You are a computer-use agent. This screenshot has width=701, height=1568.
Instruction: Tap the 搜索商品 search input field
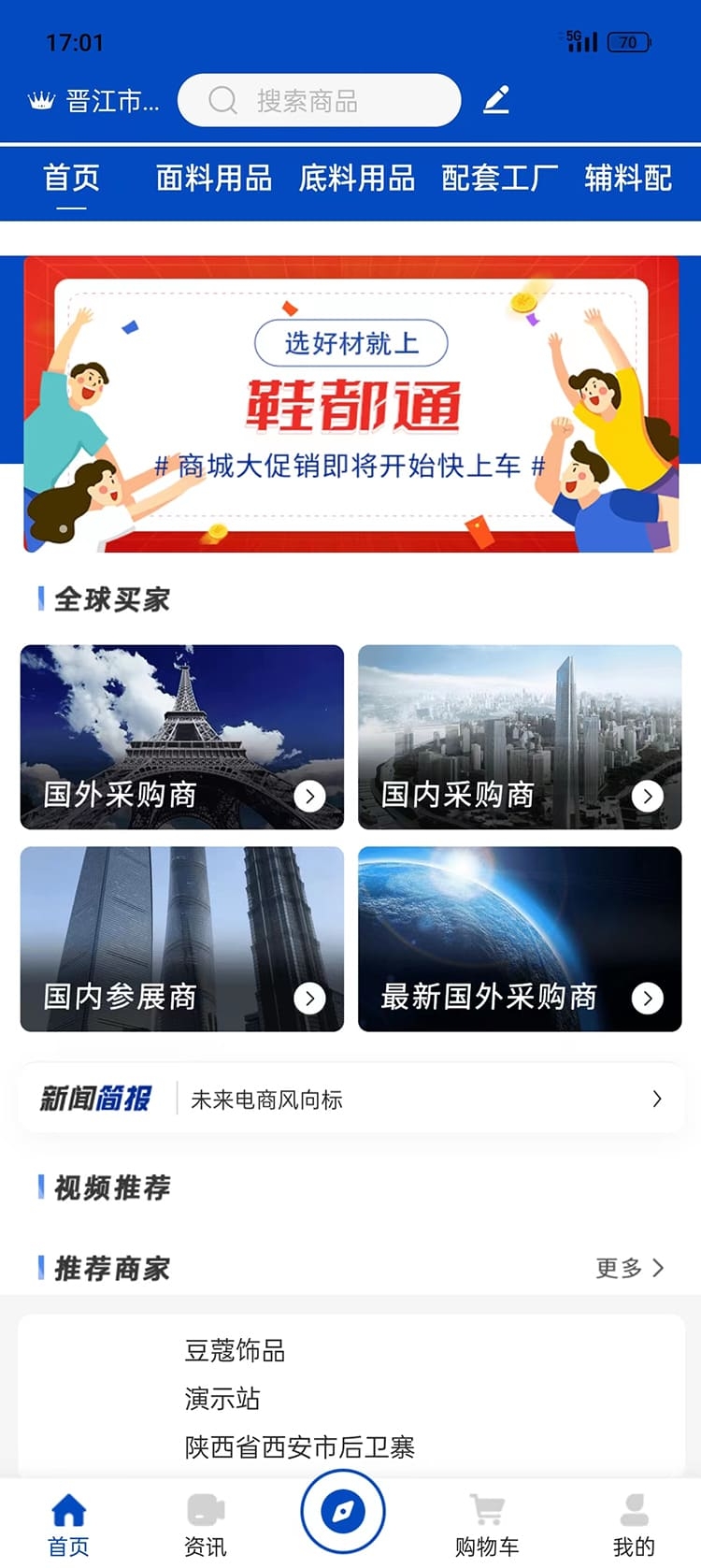coord(318,100)
